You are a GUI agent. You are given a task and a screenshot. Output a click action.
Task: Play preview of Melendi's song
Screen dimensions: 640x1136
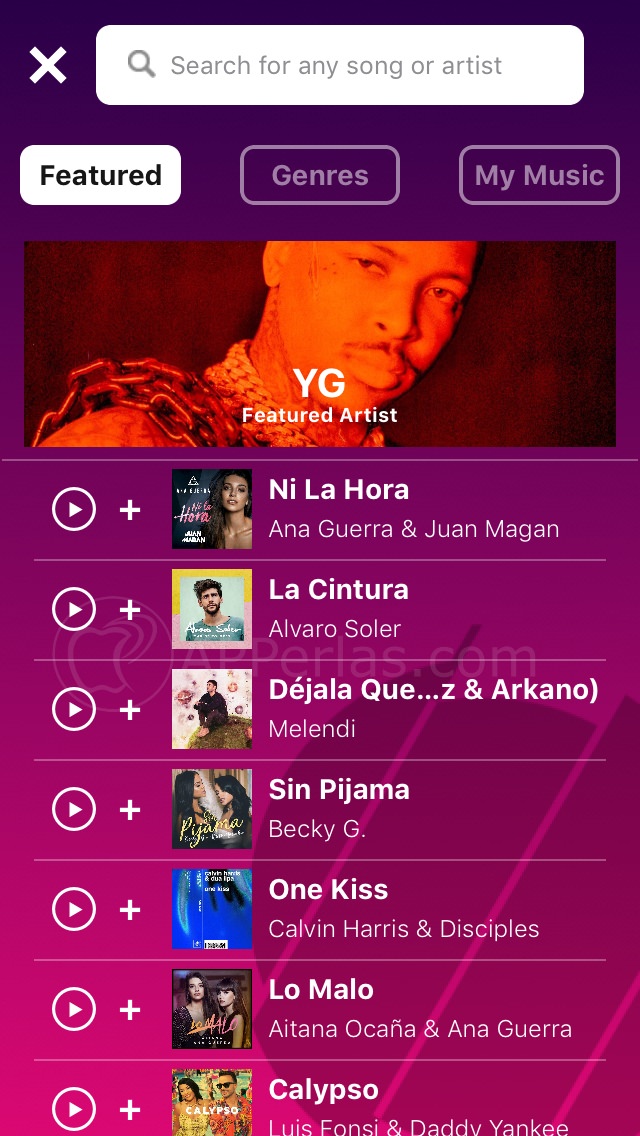[74, 710]
